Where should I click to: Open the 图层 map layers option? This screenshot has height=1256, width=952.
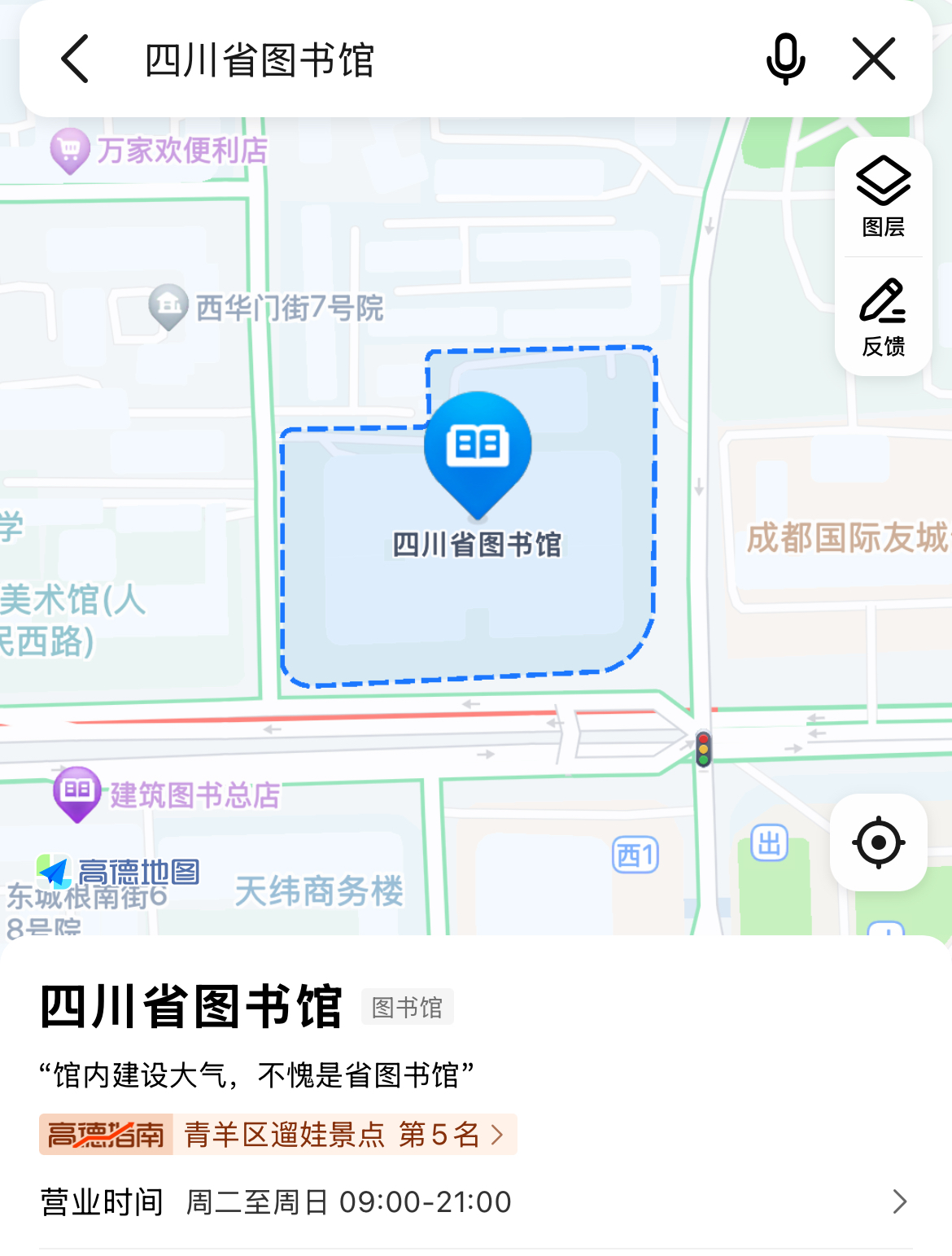[883, 196]
